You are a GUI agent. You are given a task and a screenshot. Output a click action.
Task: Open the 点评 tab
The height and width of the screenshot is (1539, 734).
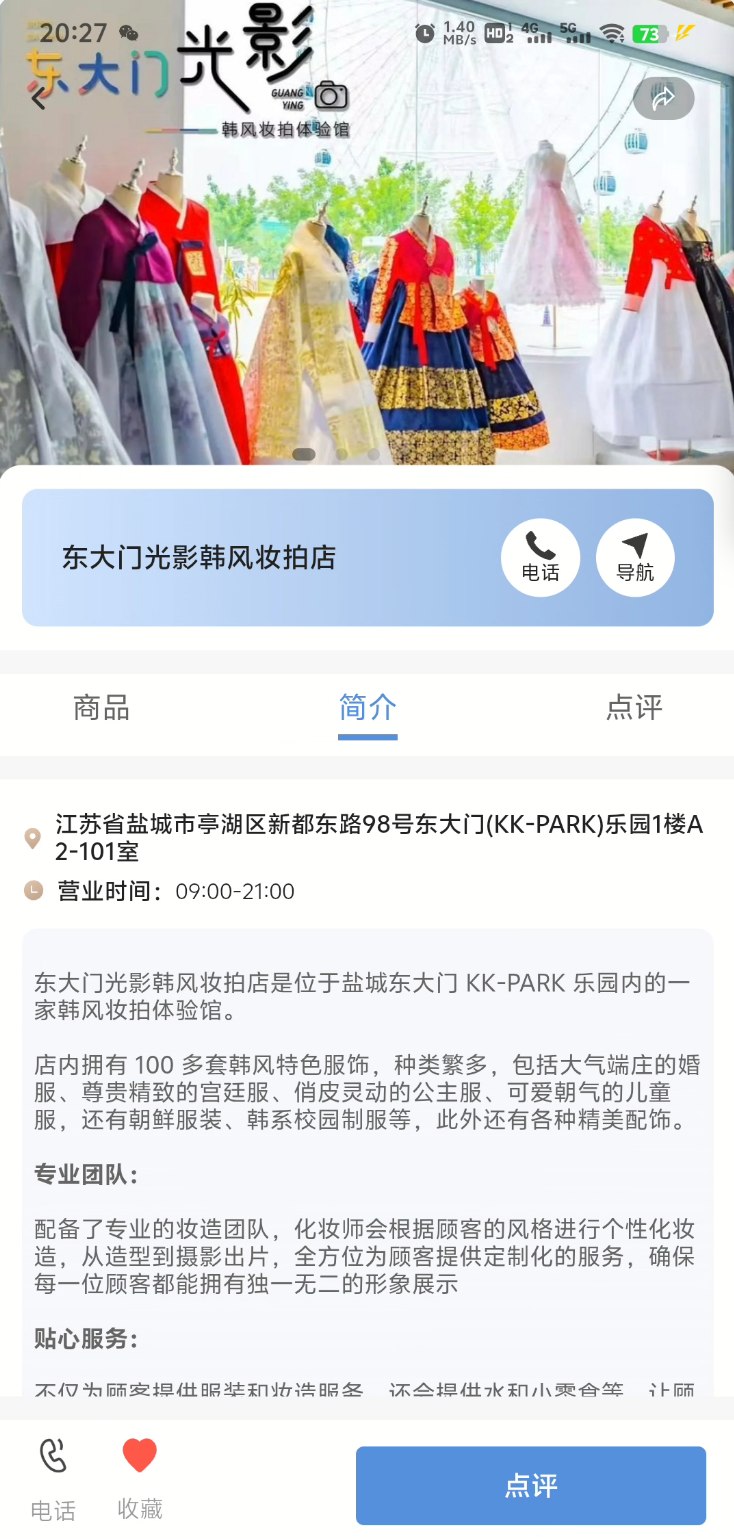634,708
